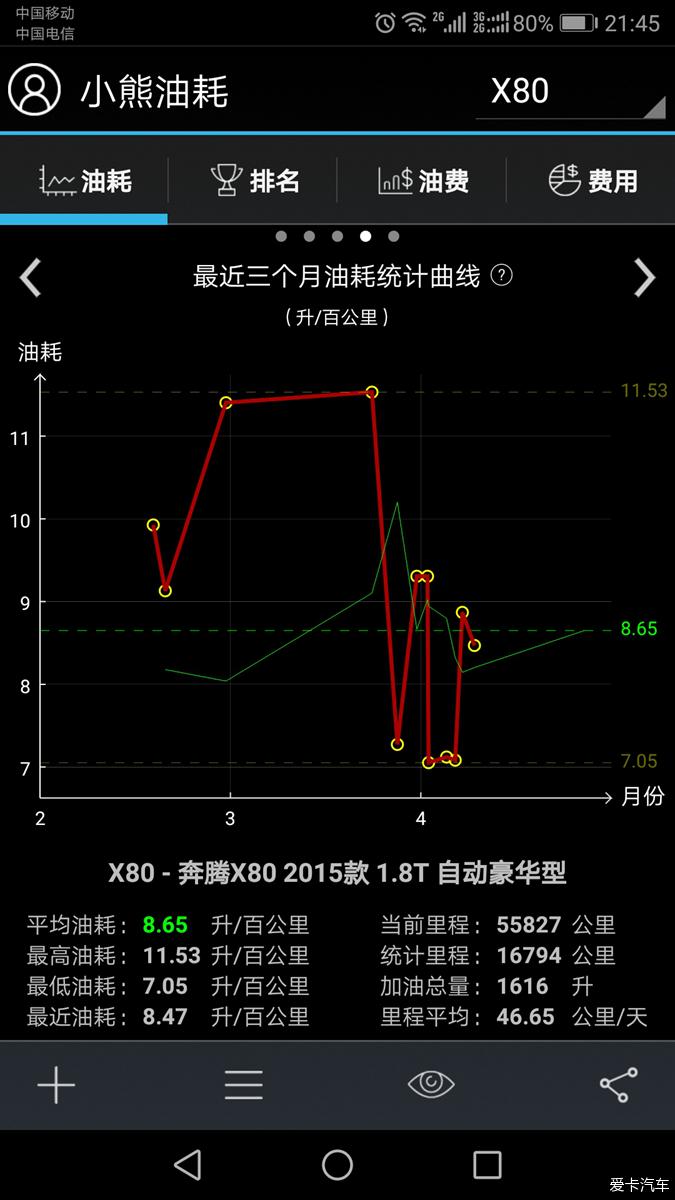
Task: Tap the eye view icon
Action: tap(431, 1084)
